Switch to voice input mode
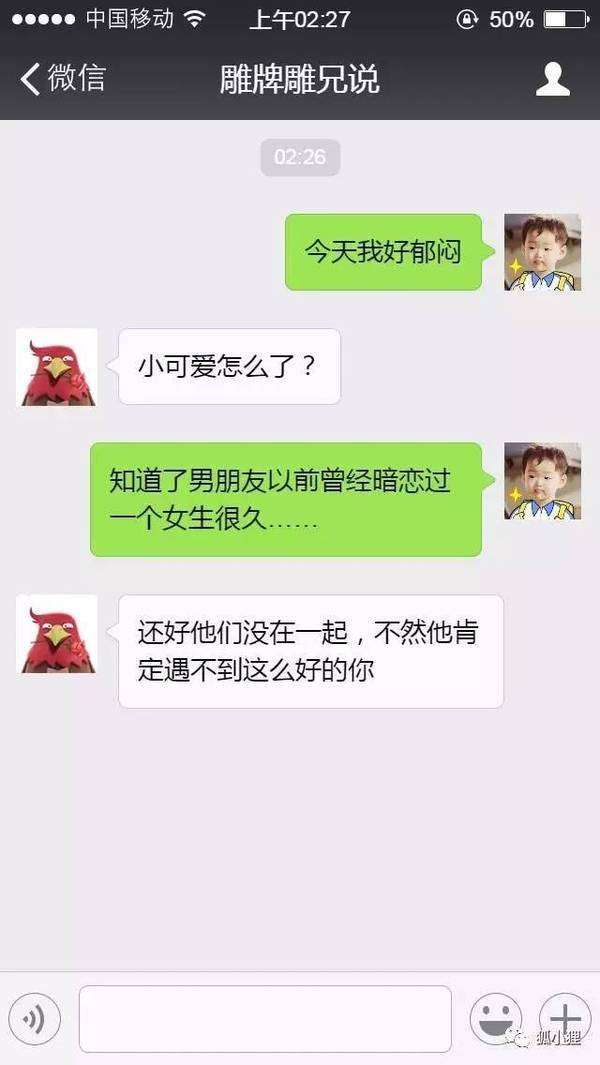The image size is (600, 1065). tap(35, 1019)
